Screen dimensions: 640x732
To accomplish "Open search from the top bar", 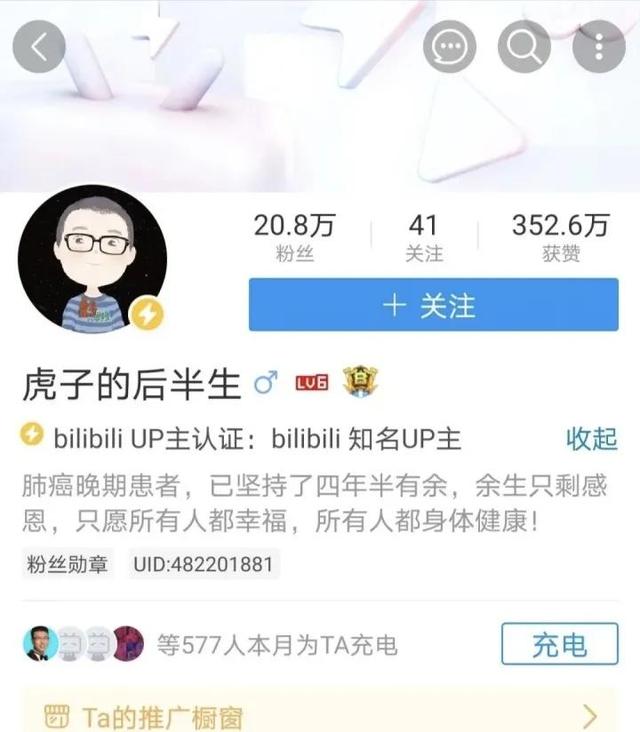I will coord(524,47).
